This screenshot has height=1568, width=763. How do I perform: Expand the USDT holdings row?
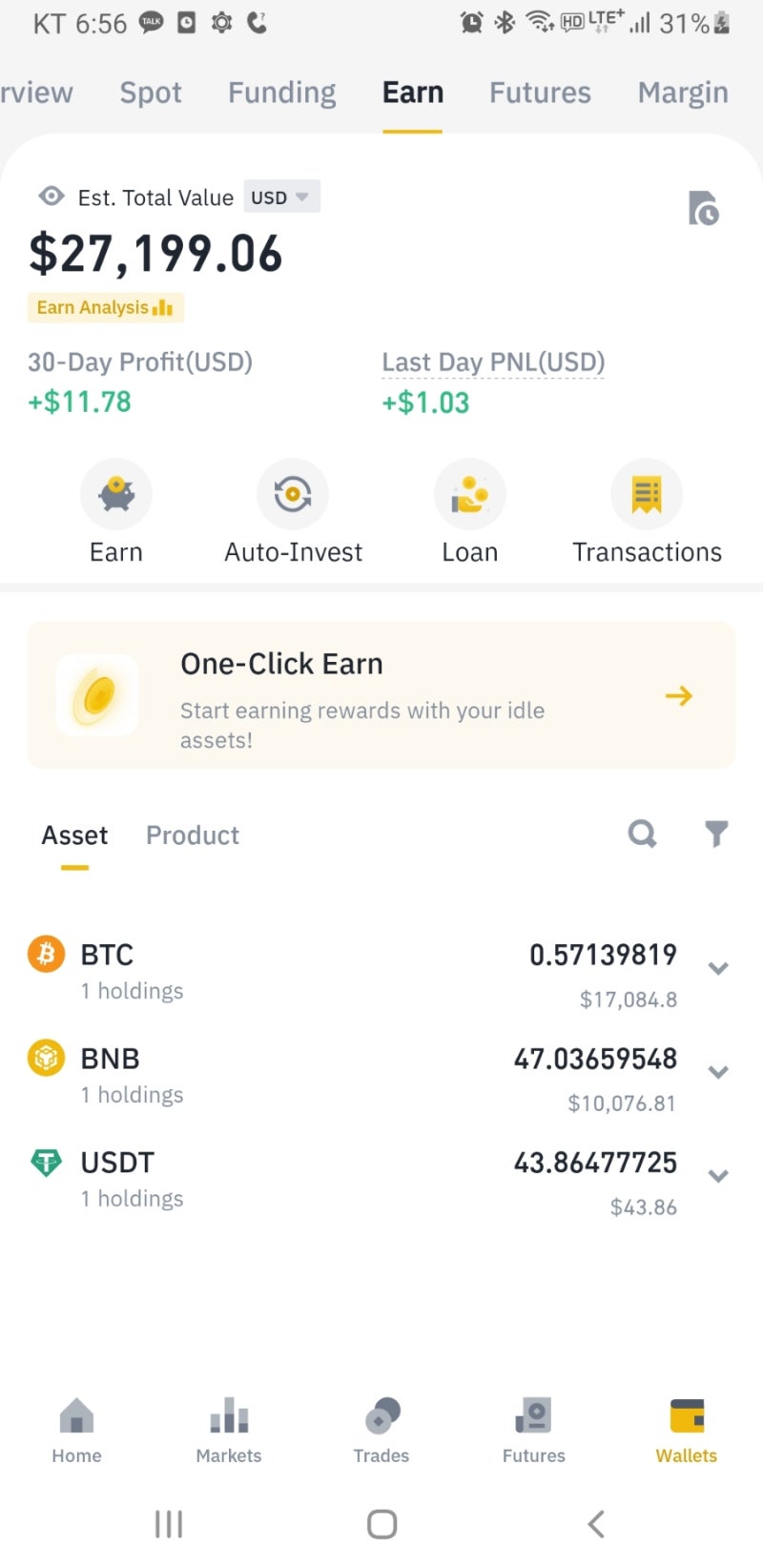(718, 1177)
